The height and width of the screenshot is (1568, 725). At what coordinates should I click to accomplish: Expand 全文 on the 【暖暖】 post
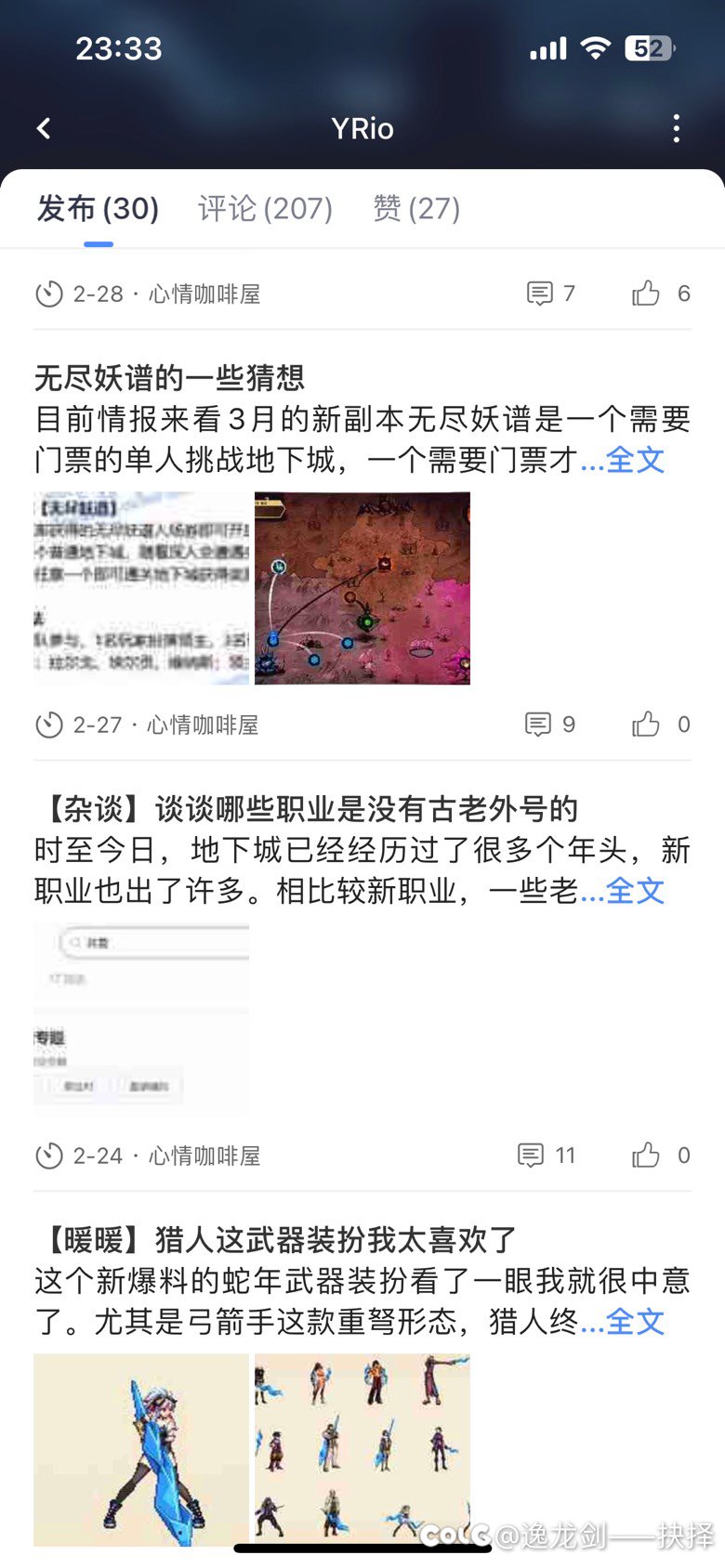(x=636, y=1322)
